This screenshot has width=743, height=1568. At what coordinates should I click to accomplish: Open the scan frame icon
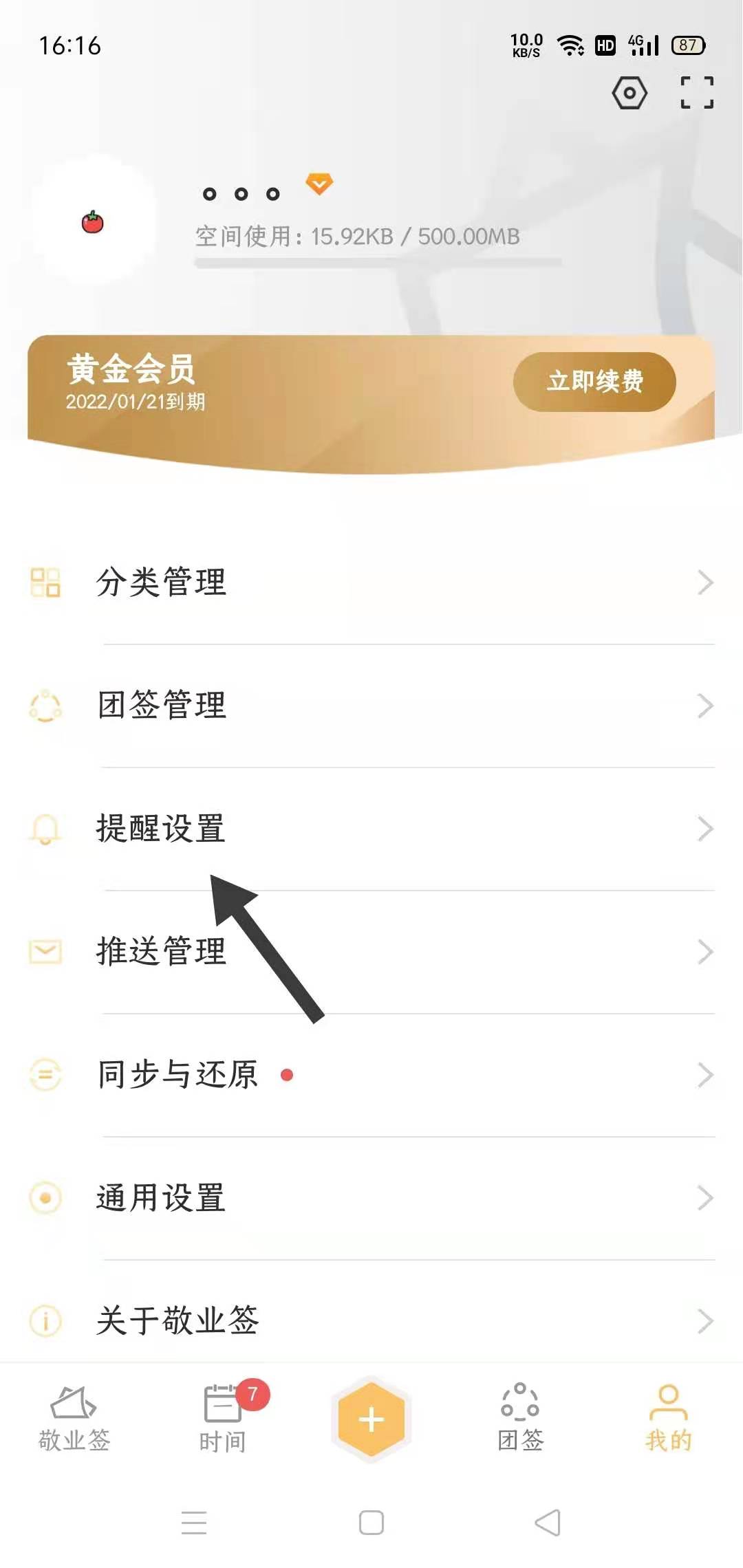[696, 93]
